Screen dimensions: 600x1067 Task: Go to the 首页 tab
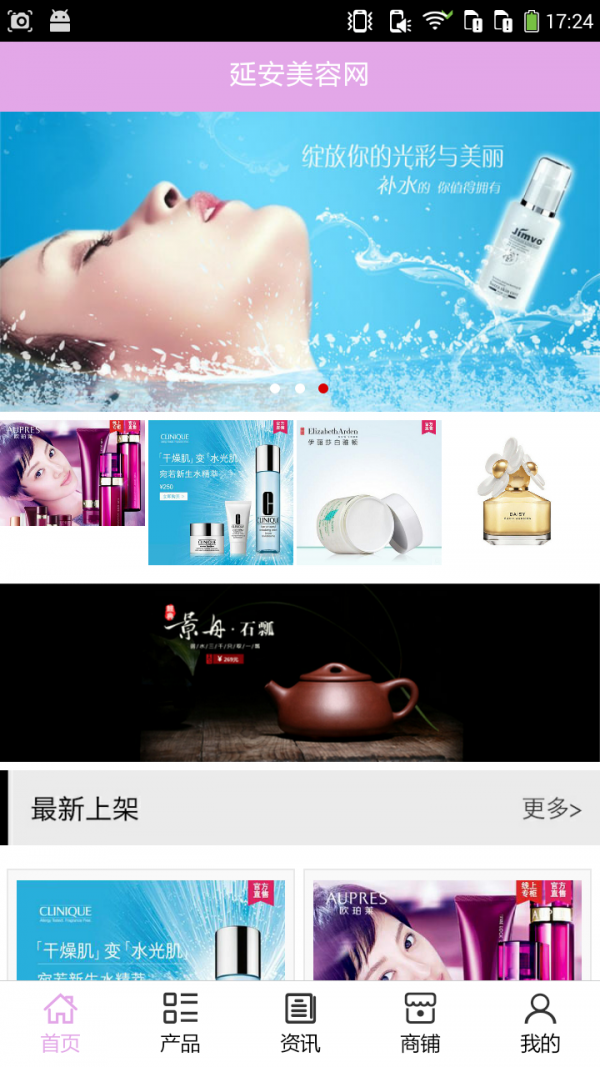click(x=60, y=1023)
